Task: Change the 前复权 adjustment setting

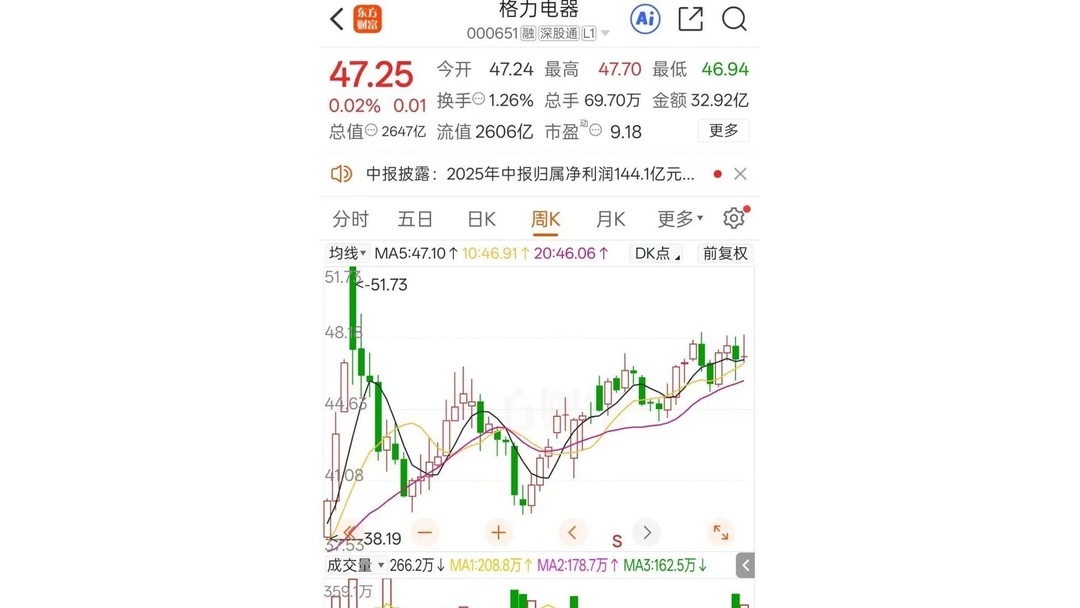Action: click(x=725, y=254)
